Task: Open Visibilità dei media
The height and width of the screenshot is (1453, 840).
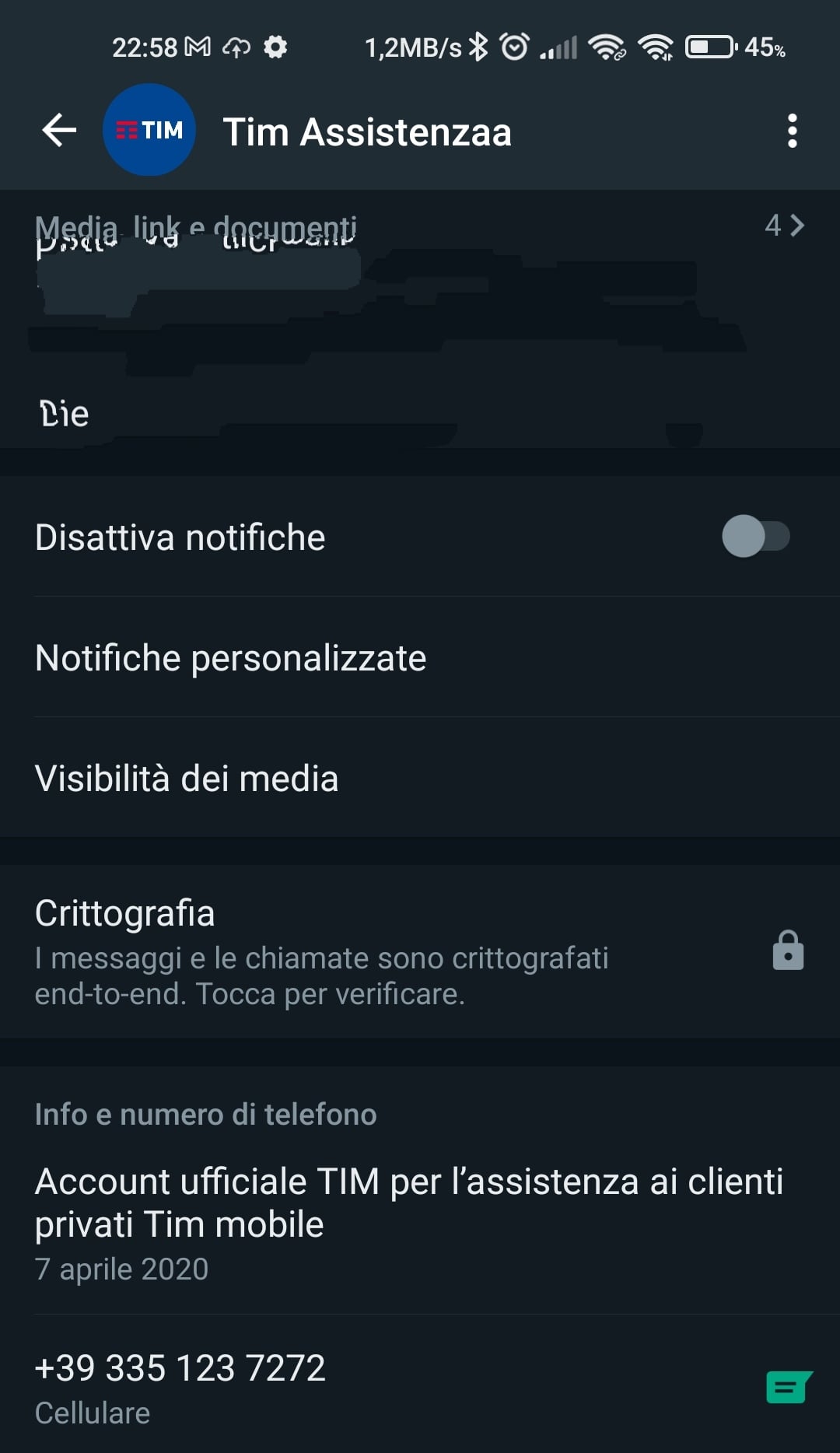Action: [420, 778]
